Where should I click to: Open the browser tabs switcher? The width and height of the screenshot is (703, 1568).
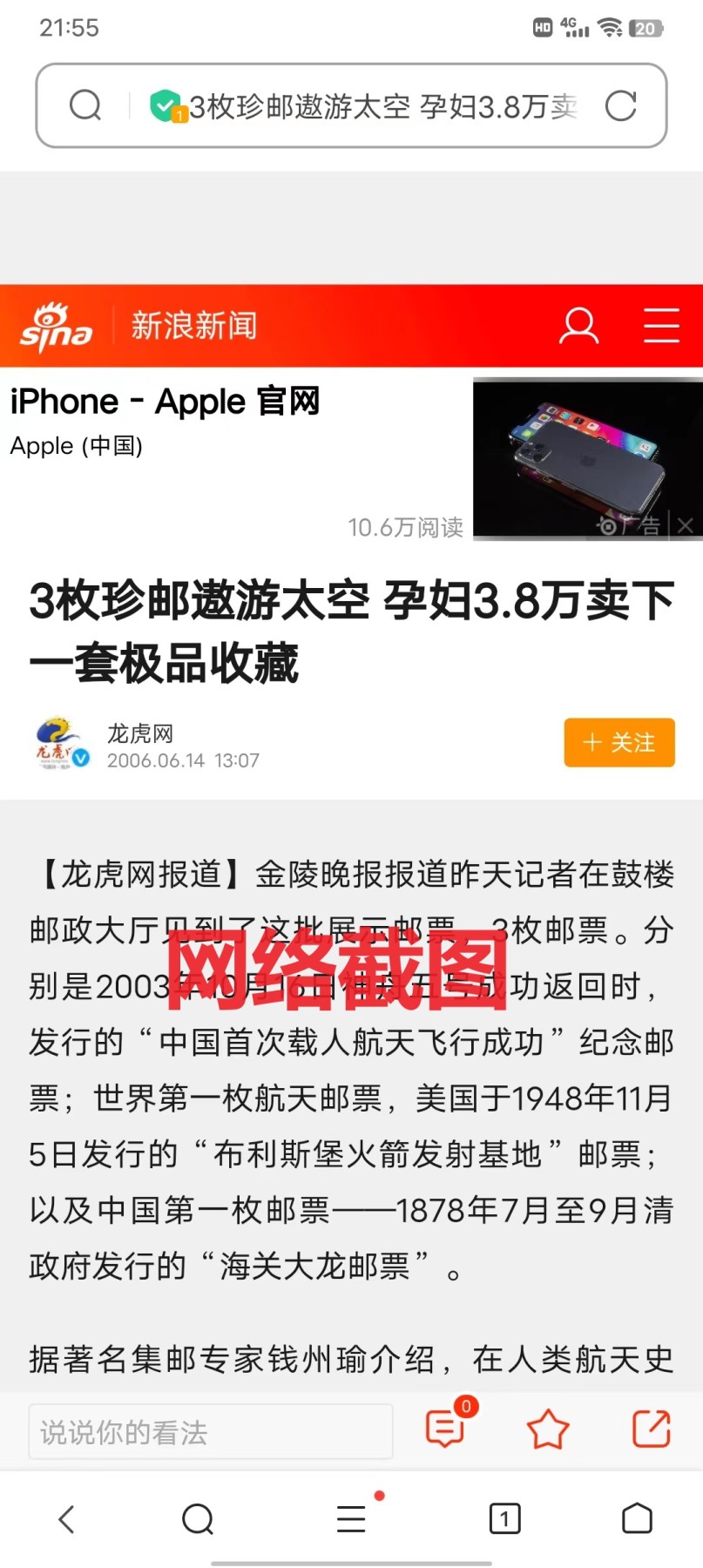tap(504, 1519)
